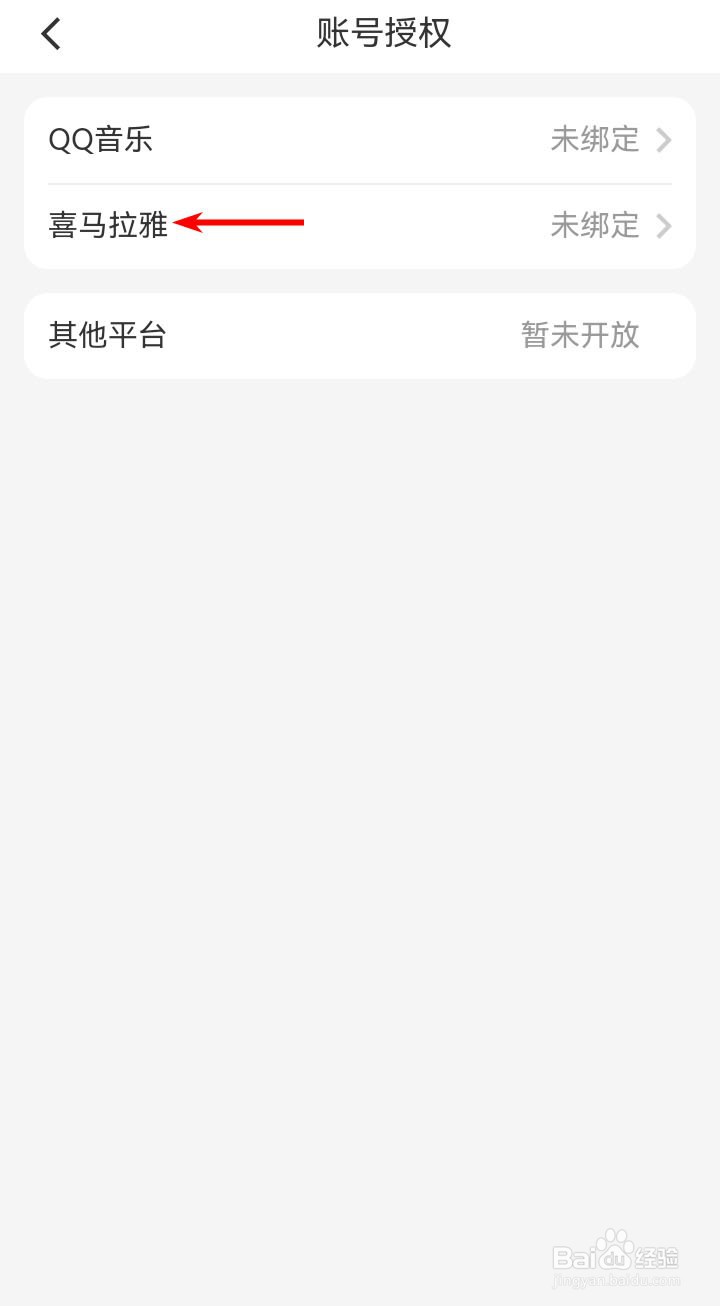Select the gray arrow at end of QQ音乐 row

662,140
